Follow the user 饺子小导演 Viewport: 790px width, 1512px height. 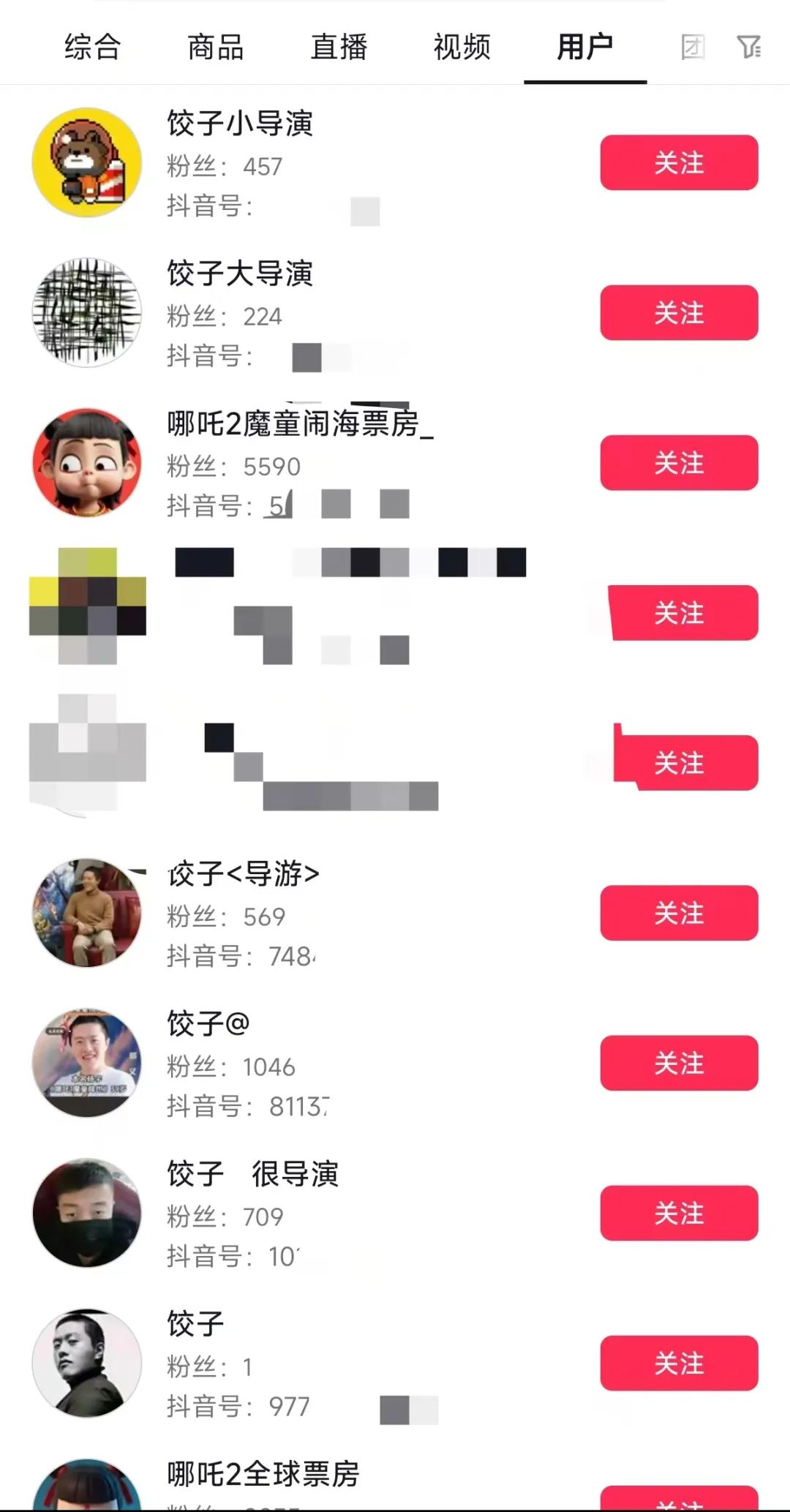(678, 162)
